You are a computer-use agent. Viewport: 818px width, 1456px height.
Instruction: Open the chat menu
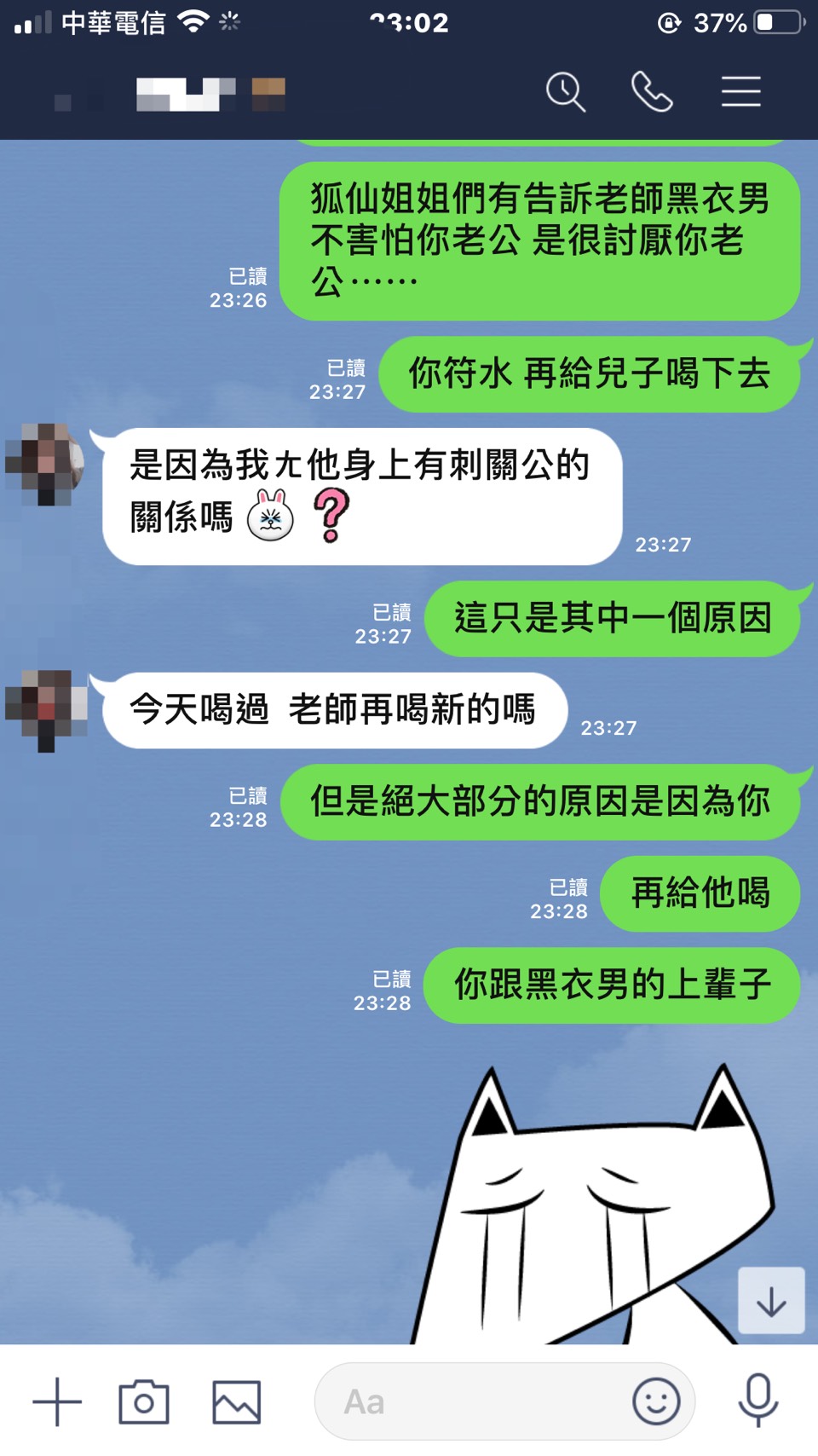pyautogui.click(x=740, y=92)
